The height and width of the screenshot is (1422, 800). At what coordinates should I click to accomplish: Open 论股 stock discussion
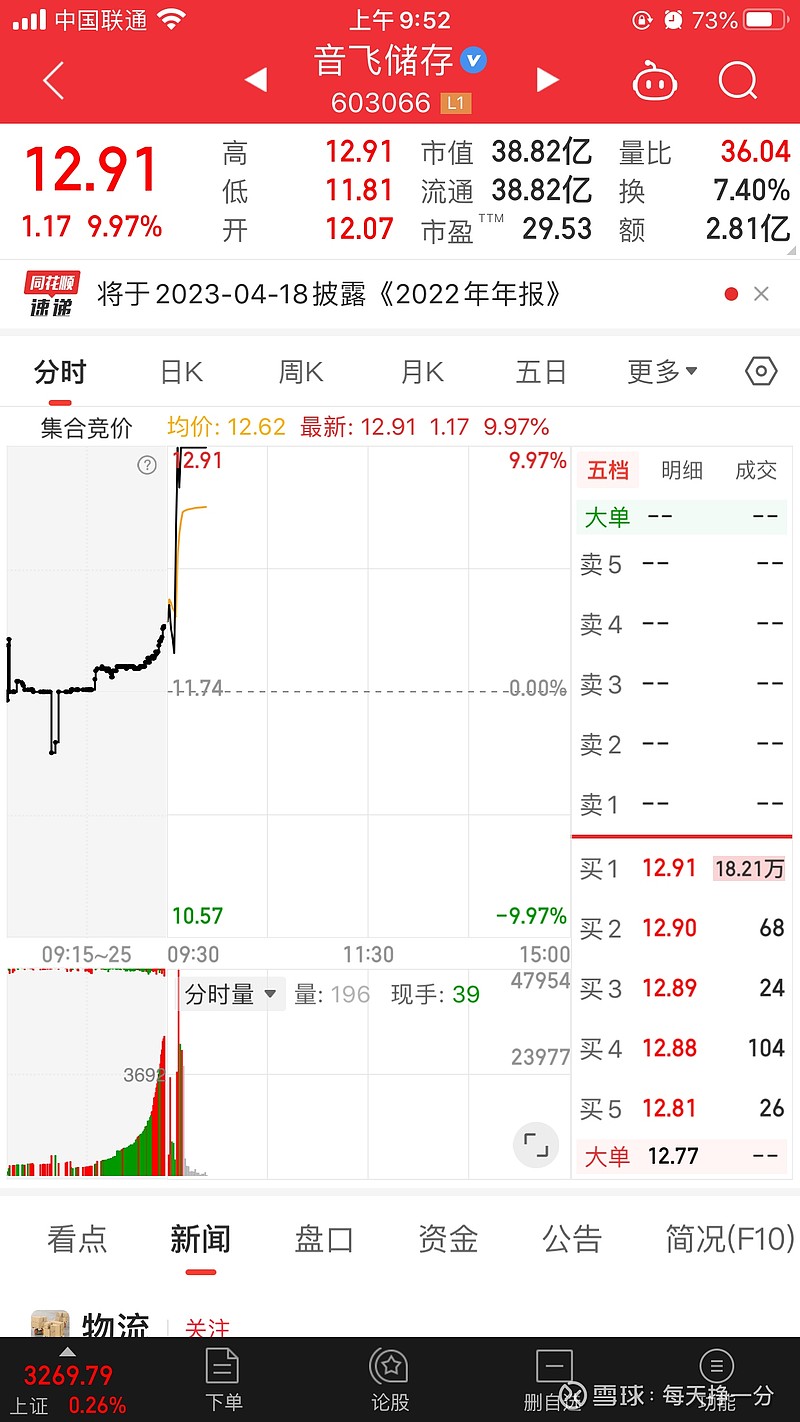(388, 1380)
